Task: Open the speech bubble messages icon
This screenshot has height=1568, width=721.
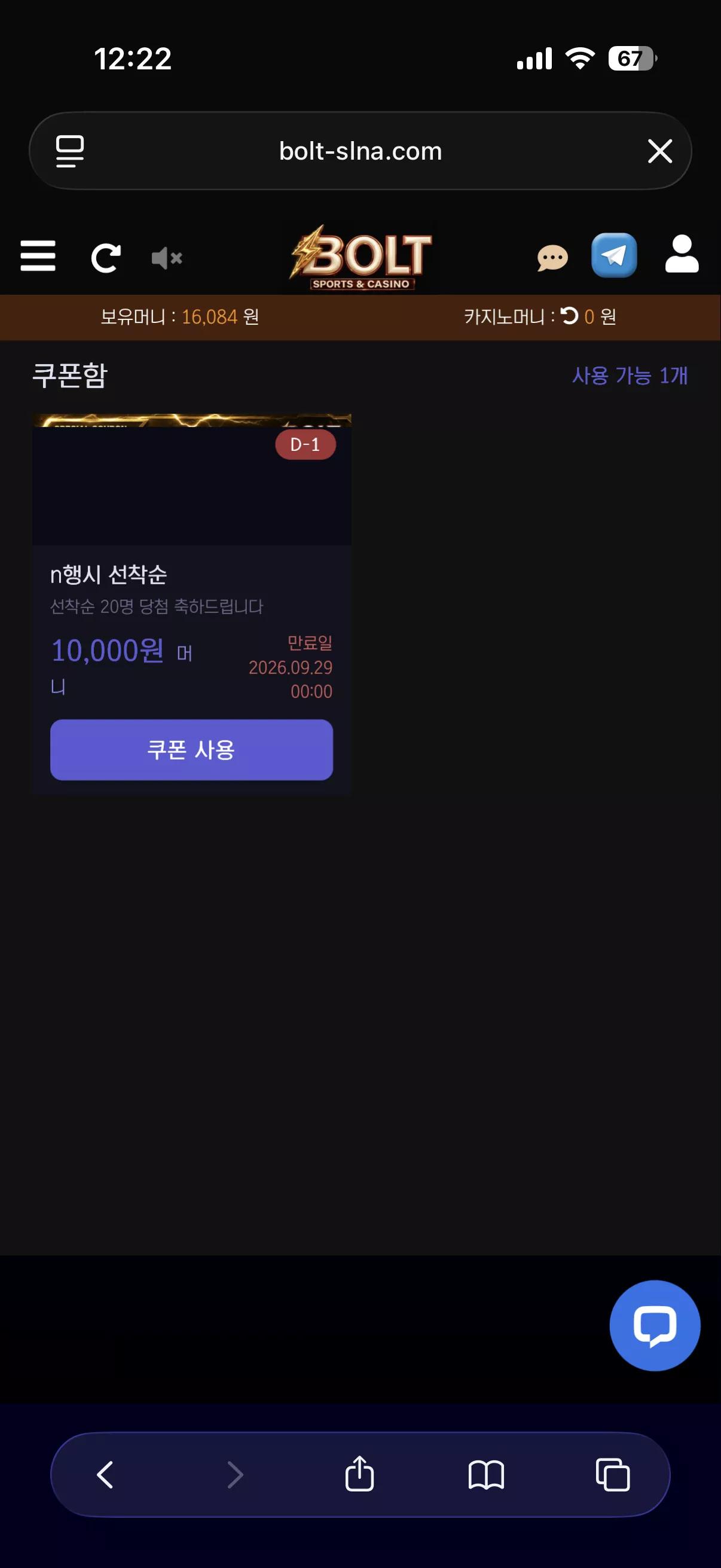Action: coord(552,258)
